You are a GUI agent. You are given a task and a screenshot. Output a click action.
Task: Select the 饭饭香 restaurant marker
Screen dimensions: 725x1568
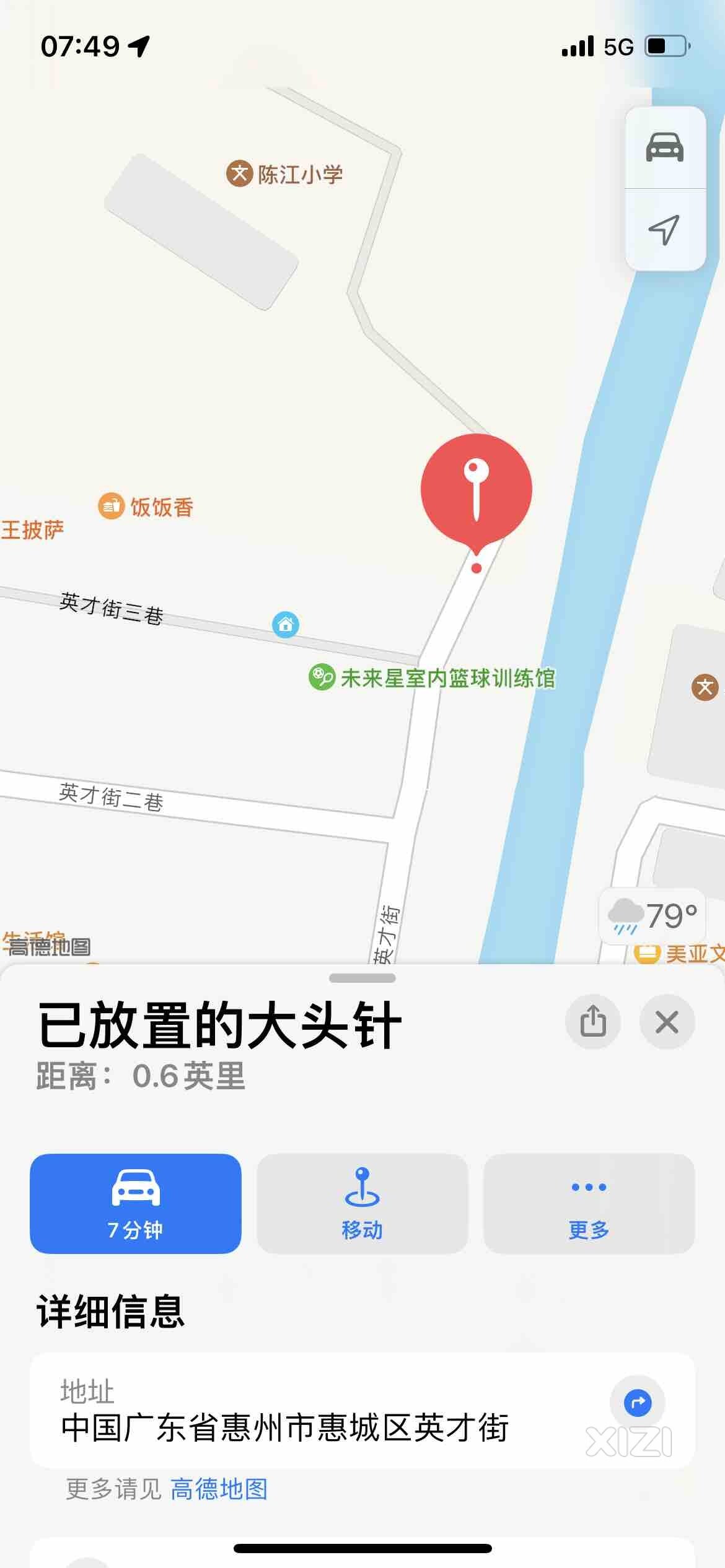coord(112,507)
